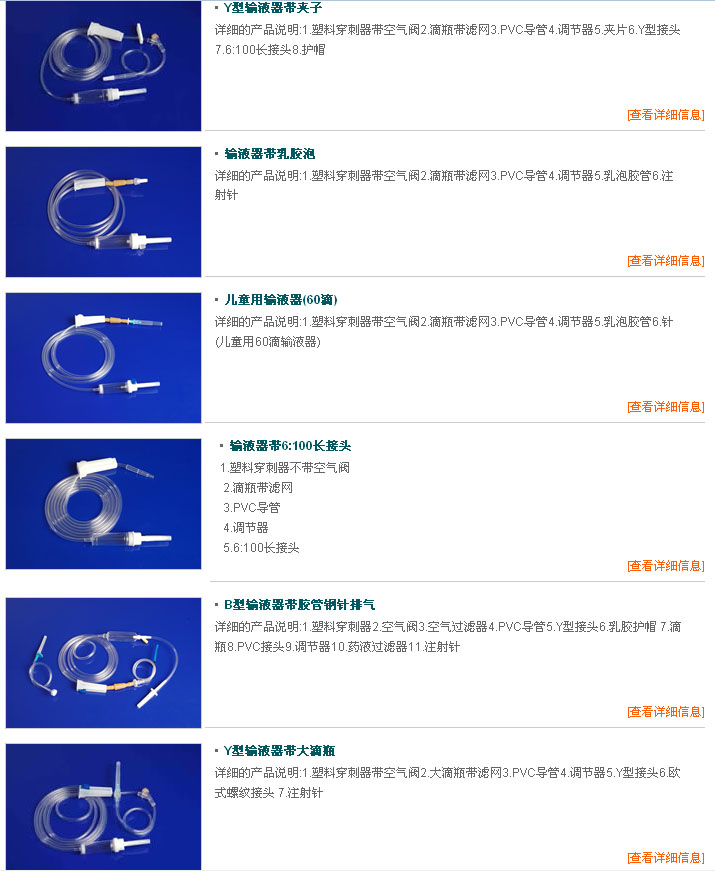Tap the title 儿童用输液器(60滴)
Viewport: 715px width, 872px height.
pyautogui.click(x=280, y=300)
